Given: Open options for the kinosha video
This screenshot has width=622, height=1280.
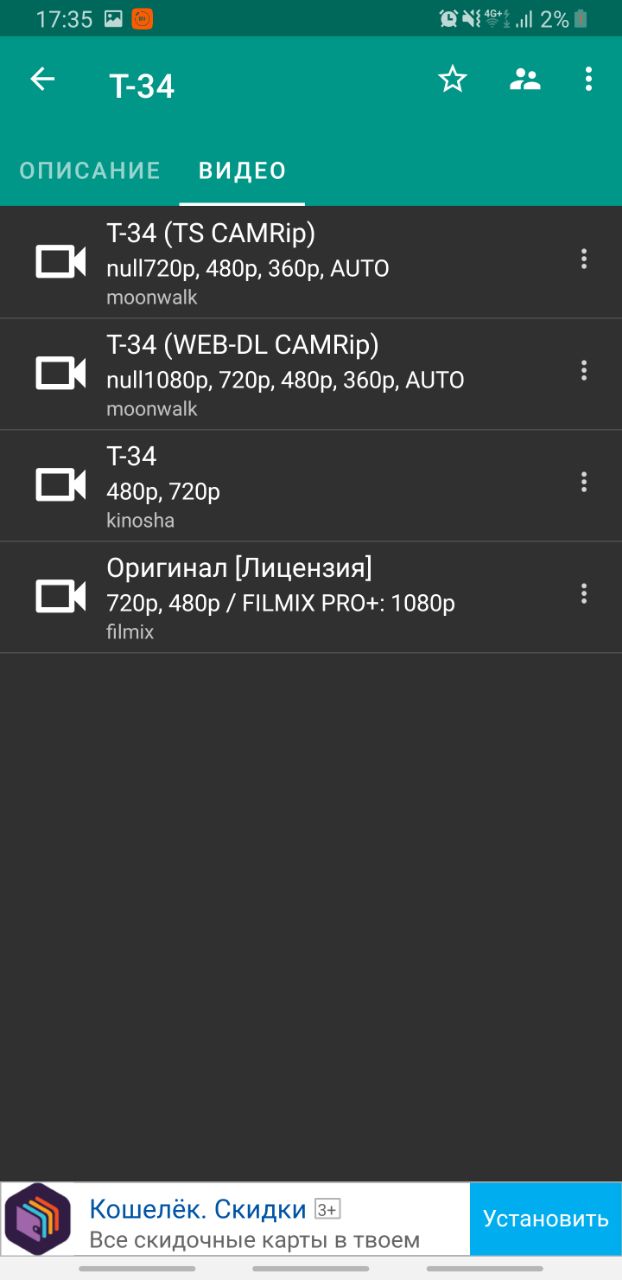Looking at the screenshot, I should tap(584, 483).
